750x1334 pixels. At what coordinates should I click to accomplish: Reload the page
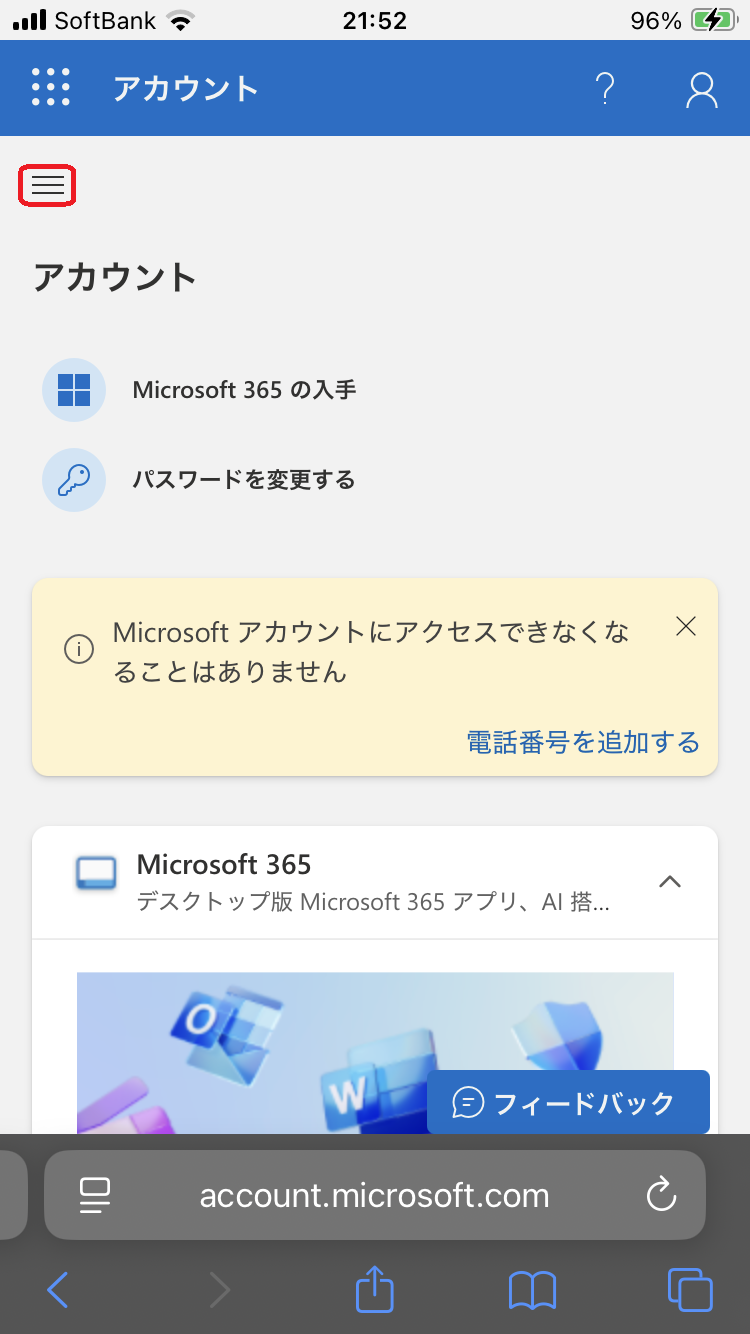tap(662, 1195)
